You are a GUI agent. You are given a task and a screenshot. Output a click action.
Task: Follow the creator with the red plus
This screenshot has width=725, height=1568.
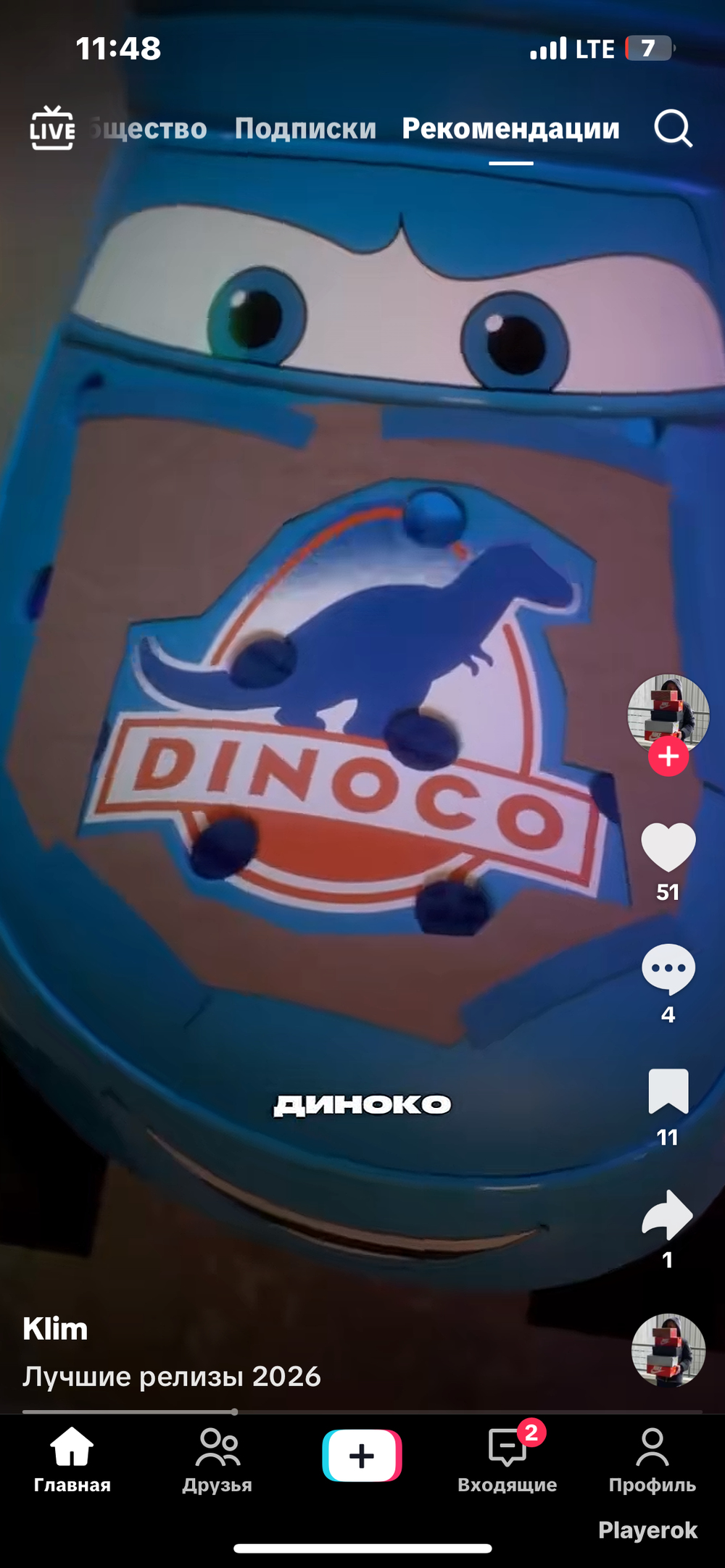pyautogui.click(x=668, y=756)
